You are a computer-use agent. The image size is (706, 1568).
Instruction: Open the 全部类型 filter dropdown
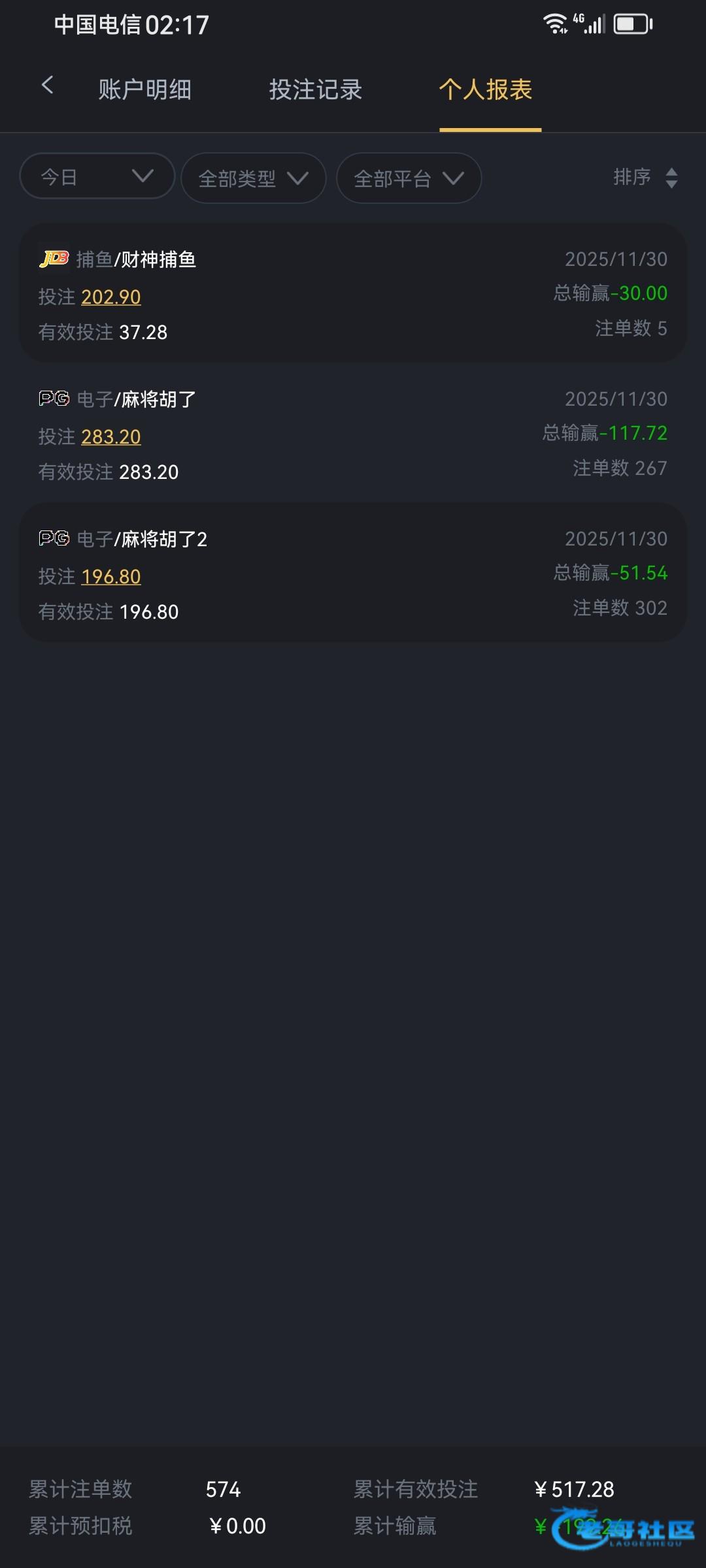pos(253,178)
